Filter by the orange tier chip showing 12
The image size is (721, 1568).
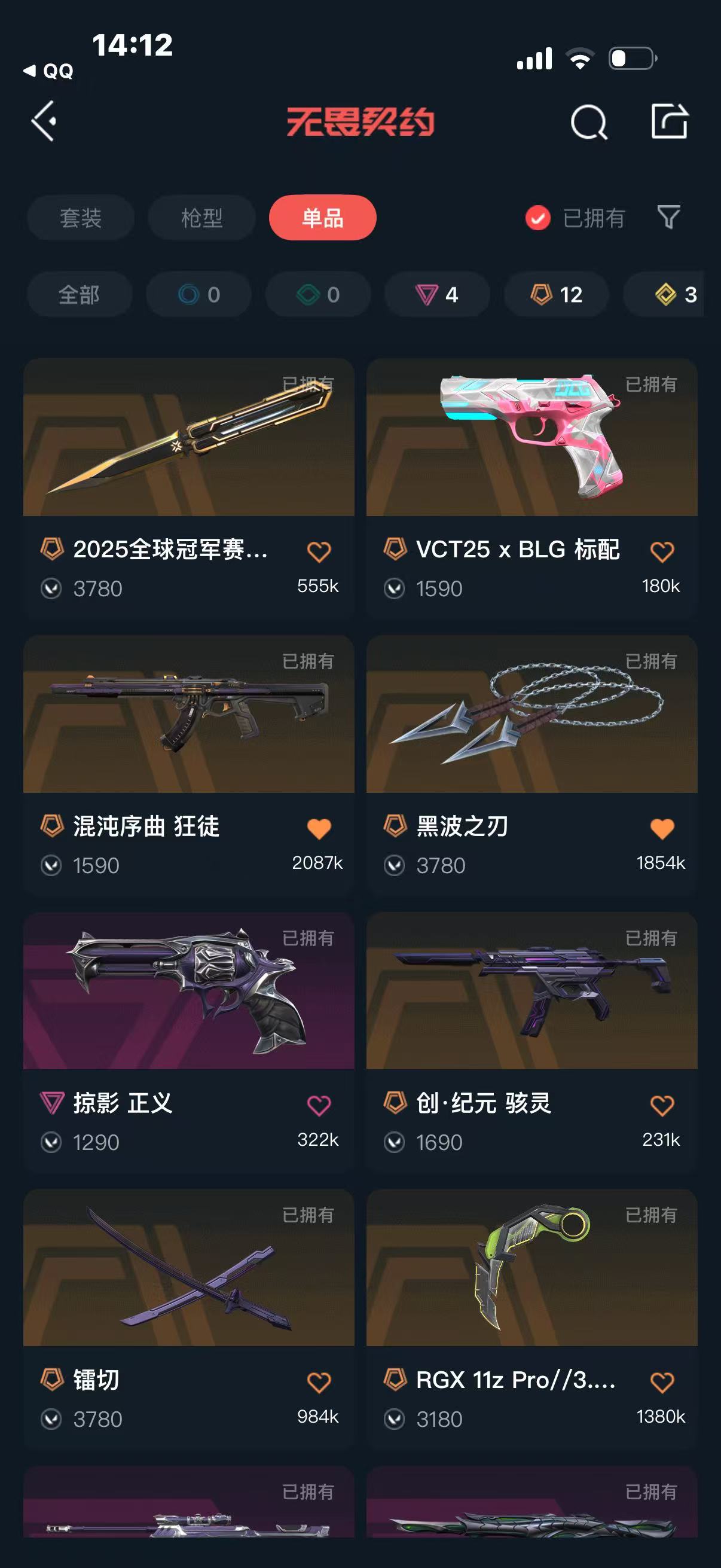pyautogui.click(x=556, y=295)
